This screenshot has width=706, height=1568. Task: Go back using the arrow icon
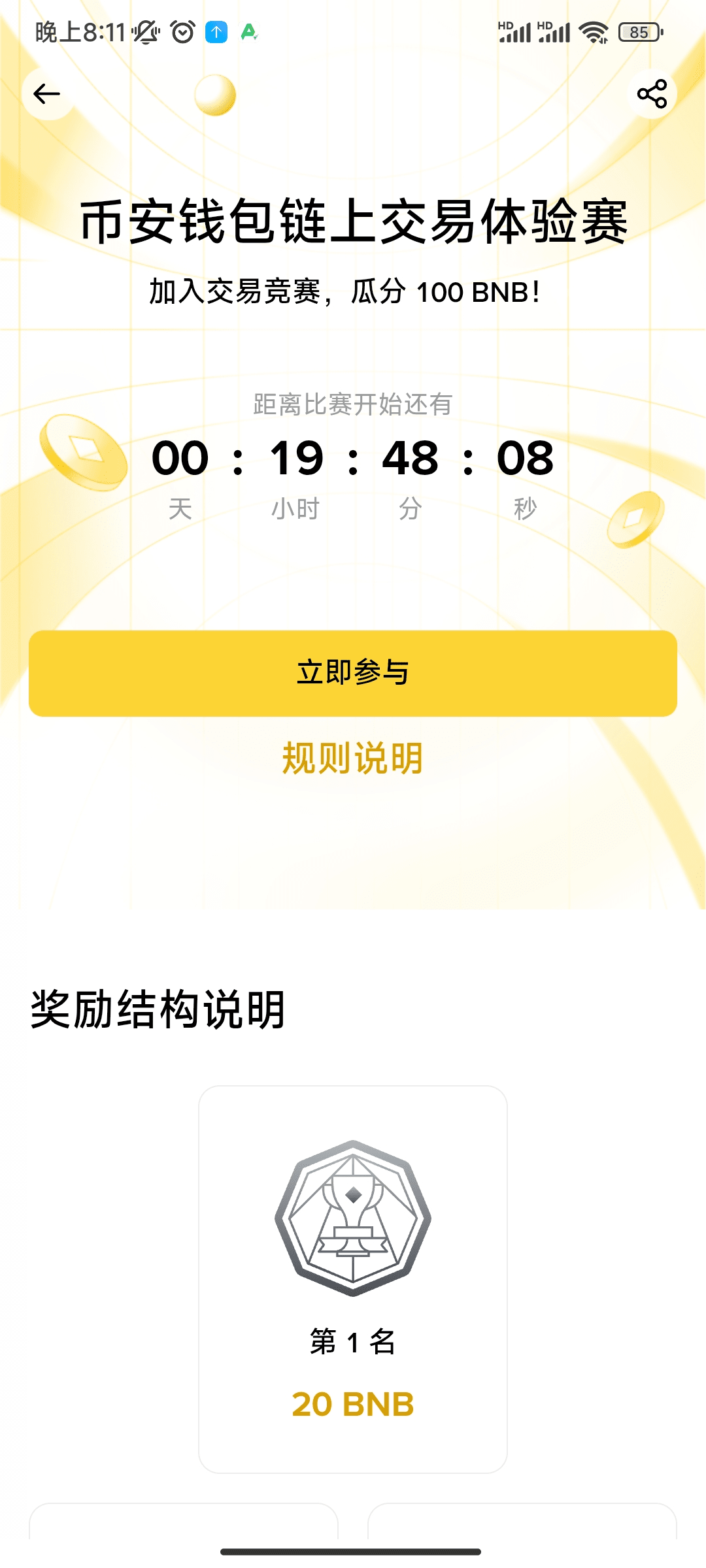47,94
